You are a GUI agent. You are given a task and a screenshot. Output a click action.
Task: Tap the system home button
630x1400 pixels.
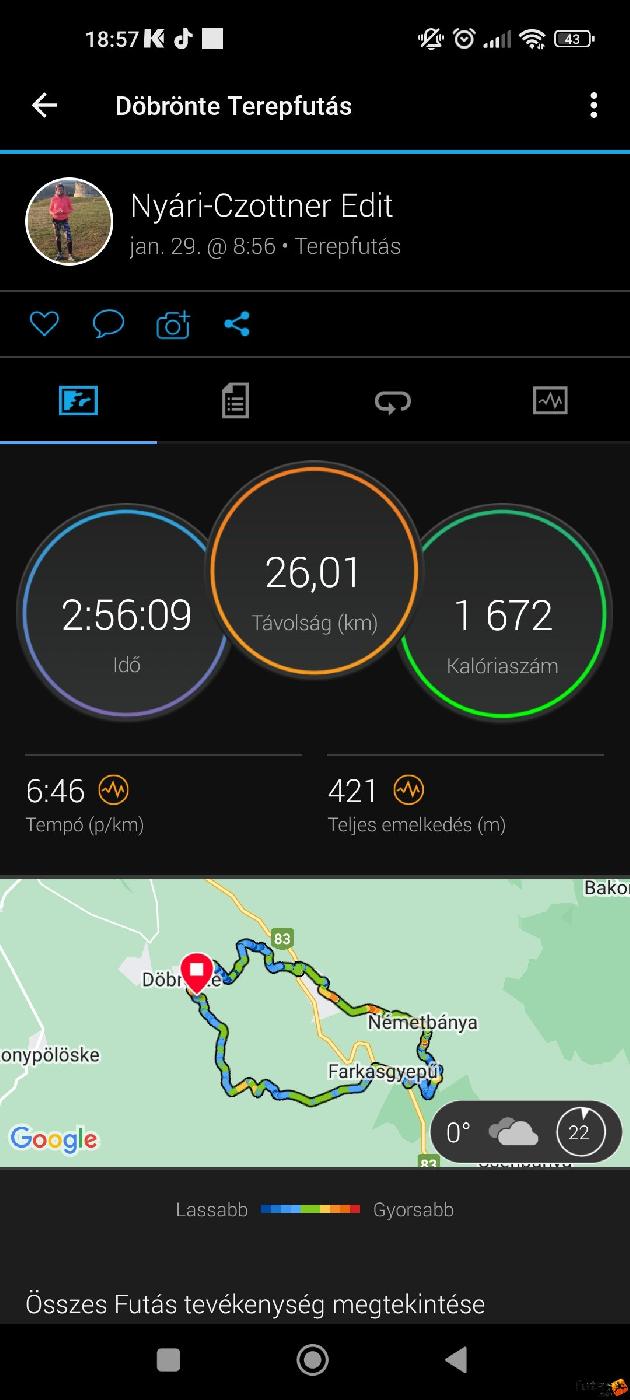[313, 1359]
